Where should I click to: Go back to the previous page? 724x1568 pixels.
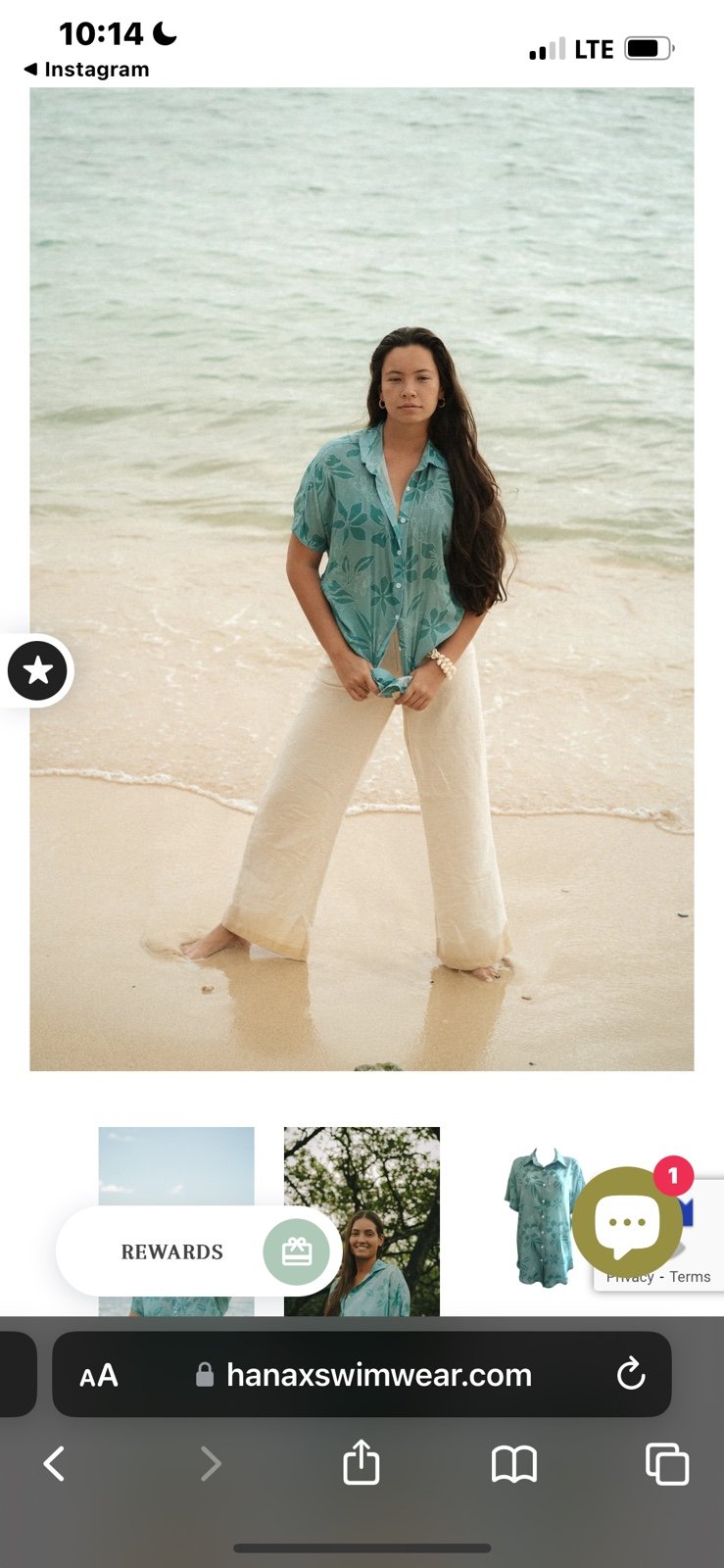point(55,1464)
